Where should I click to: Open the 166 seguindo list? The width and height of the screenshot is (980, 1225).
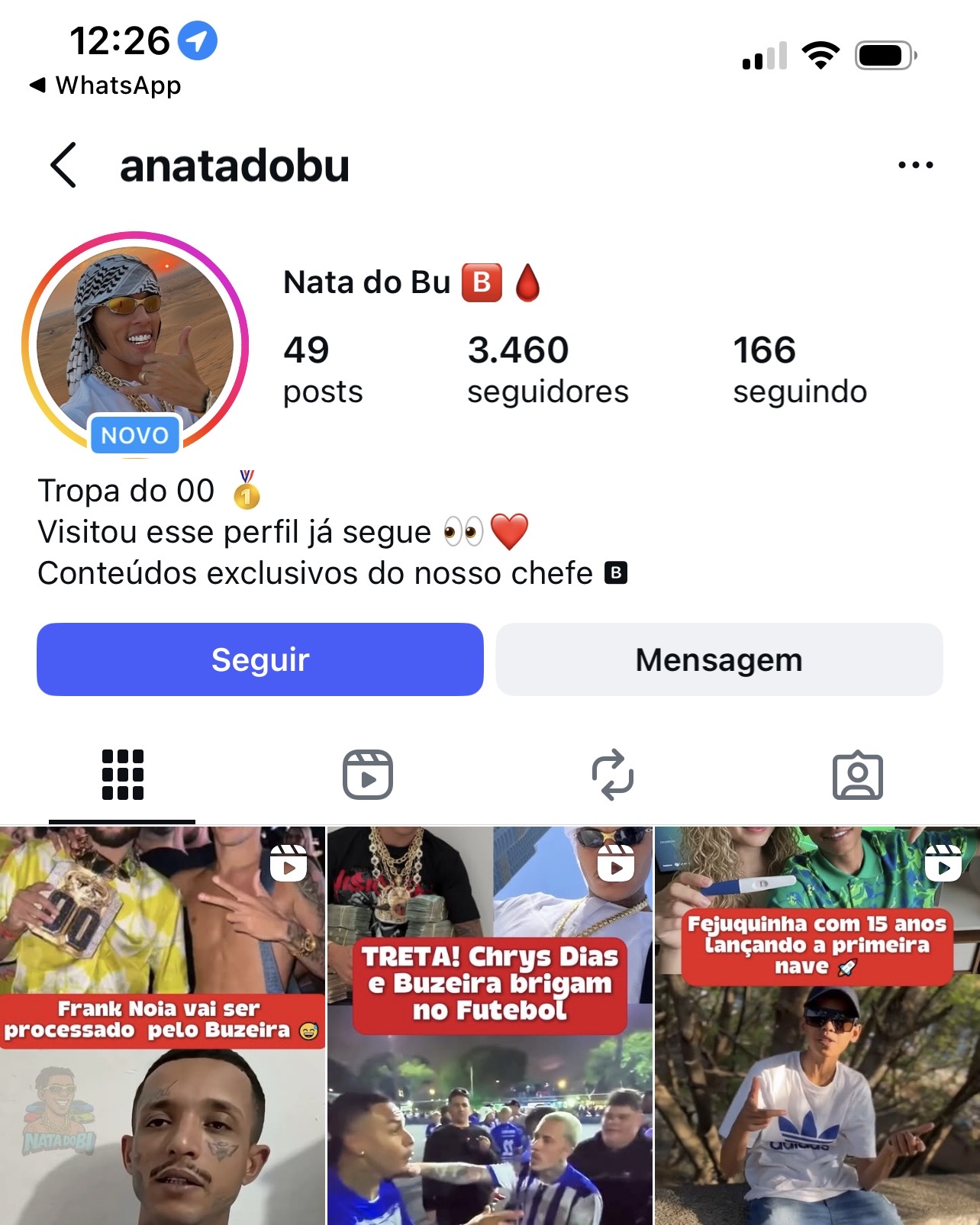799,369
